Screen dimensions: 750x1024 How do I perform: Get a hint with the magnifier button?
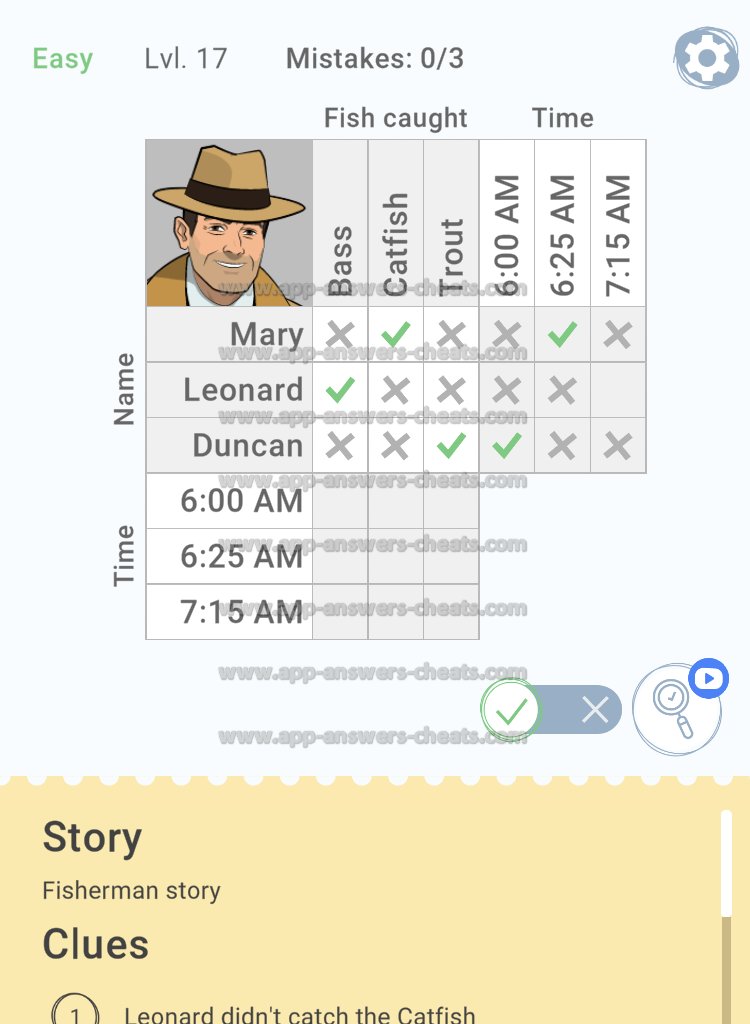[676, 710]
